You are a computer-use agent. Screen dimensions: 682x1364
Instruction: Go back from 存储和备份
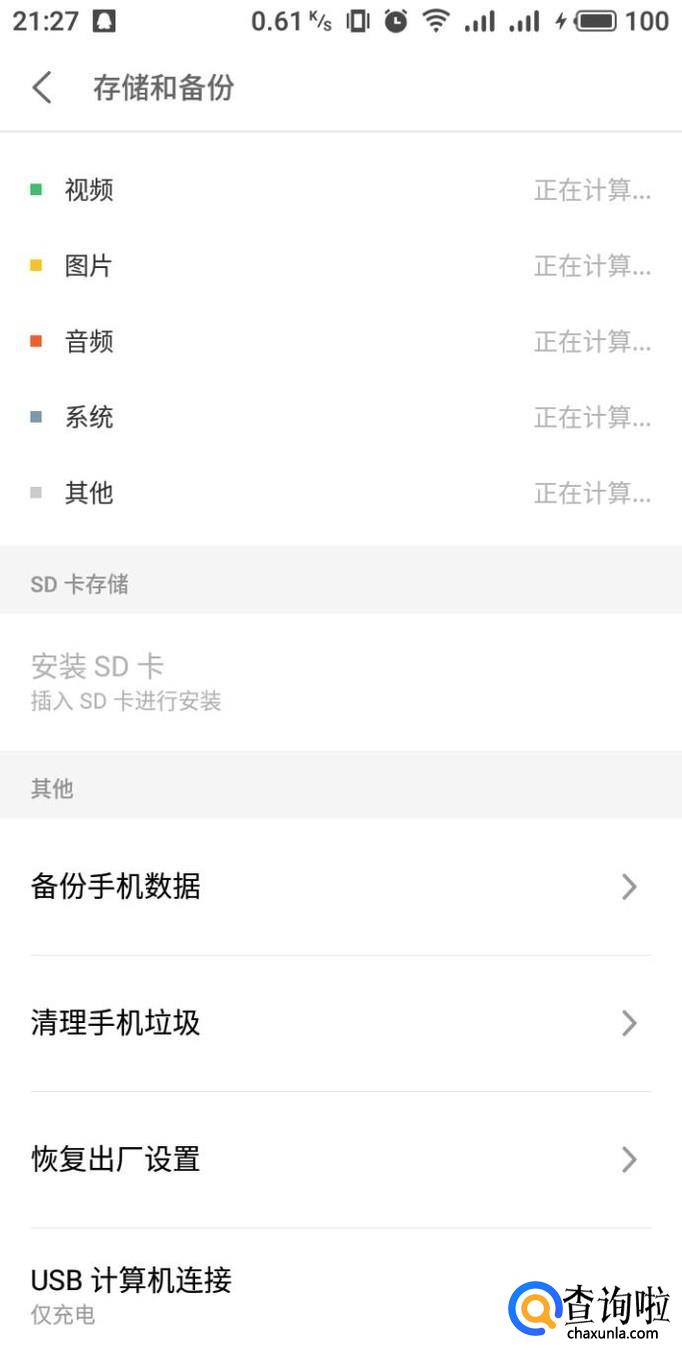point(42,88)
